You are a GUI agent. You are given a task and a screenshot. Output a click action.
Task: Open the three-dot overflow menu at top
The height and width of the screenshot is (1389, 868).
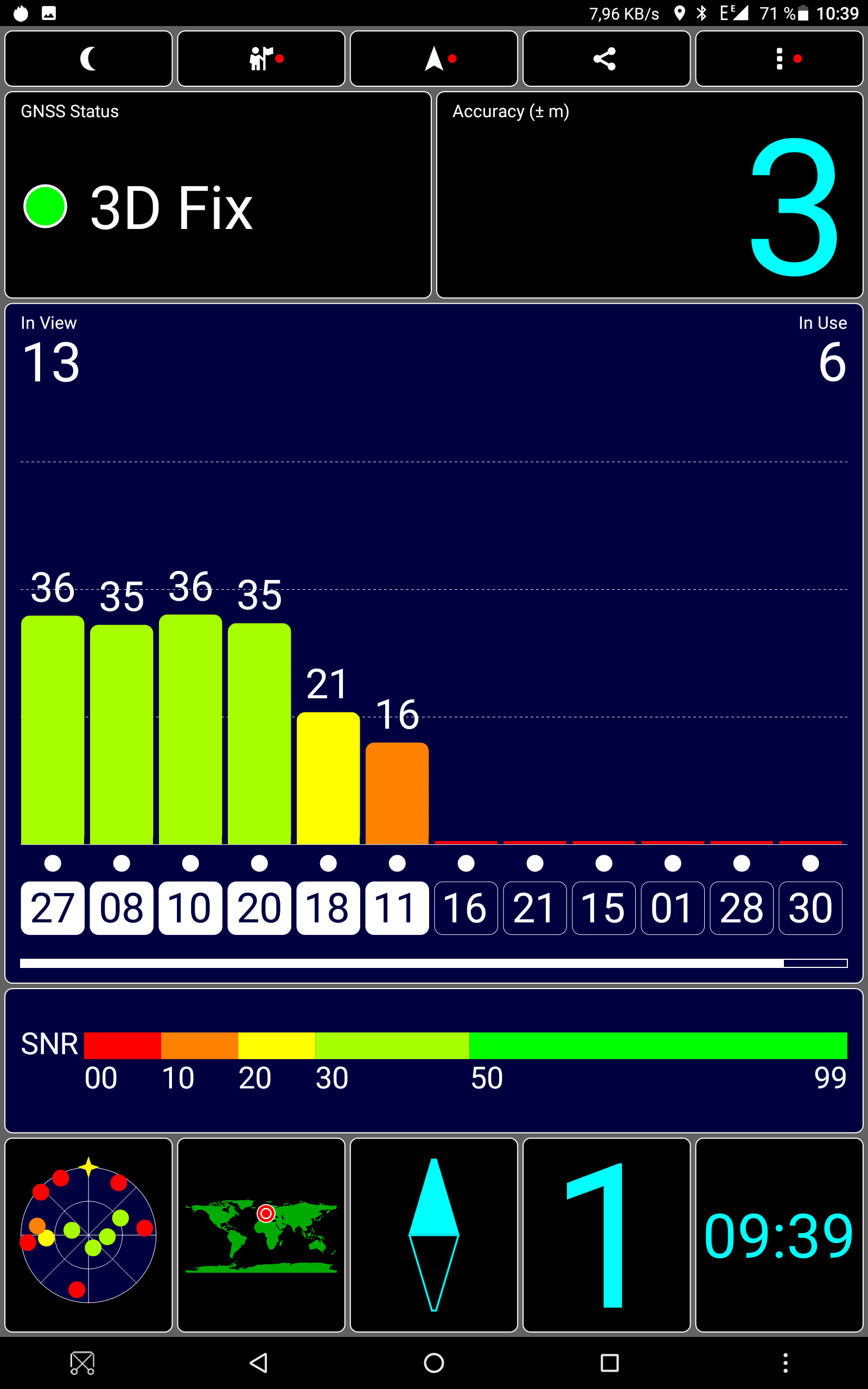(780, 59)
